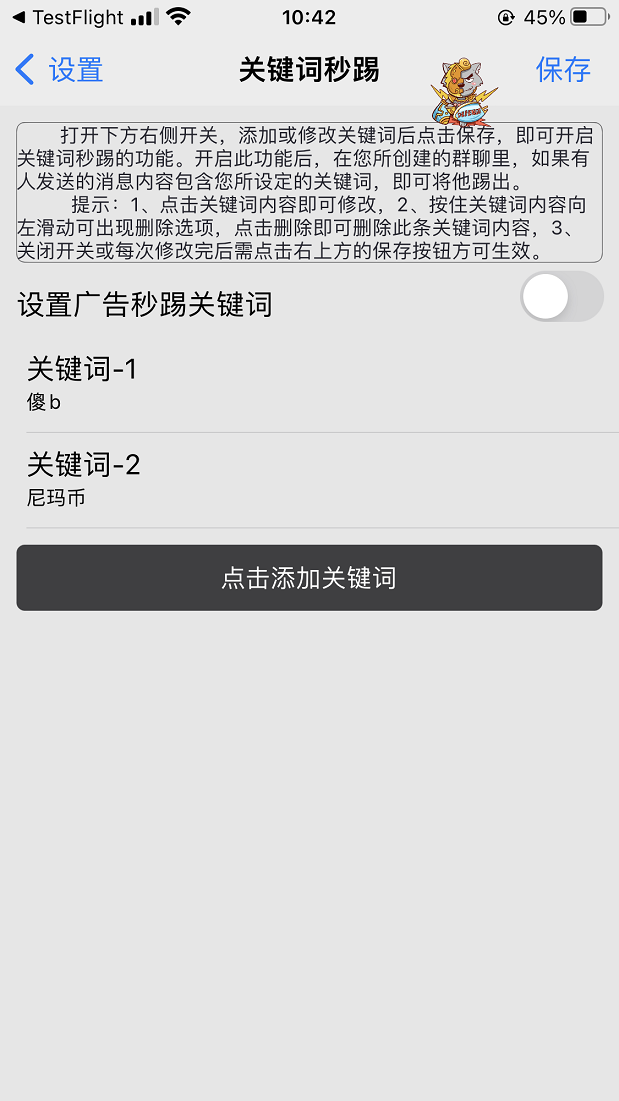This screenshot has height=1101, width=619.
Task: Tap 点击添加关键词 button
Action: pos(310,578)
